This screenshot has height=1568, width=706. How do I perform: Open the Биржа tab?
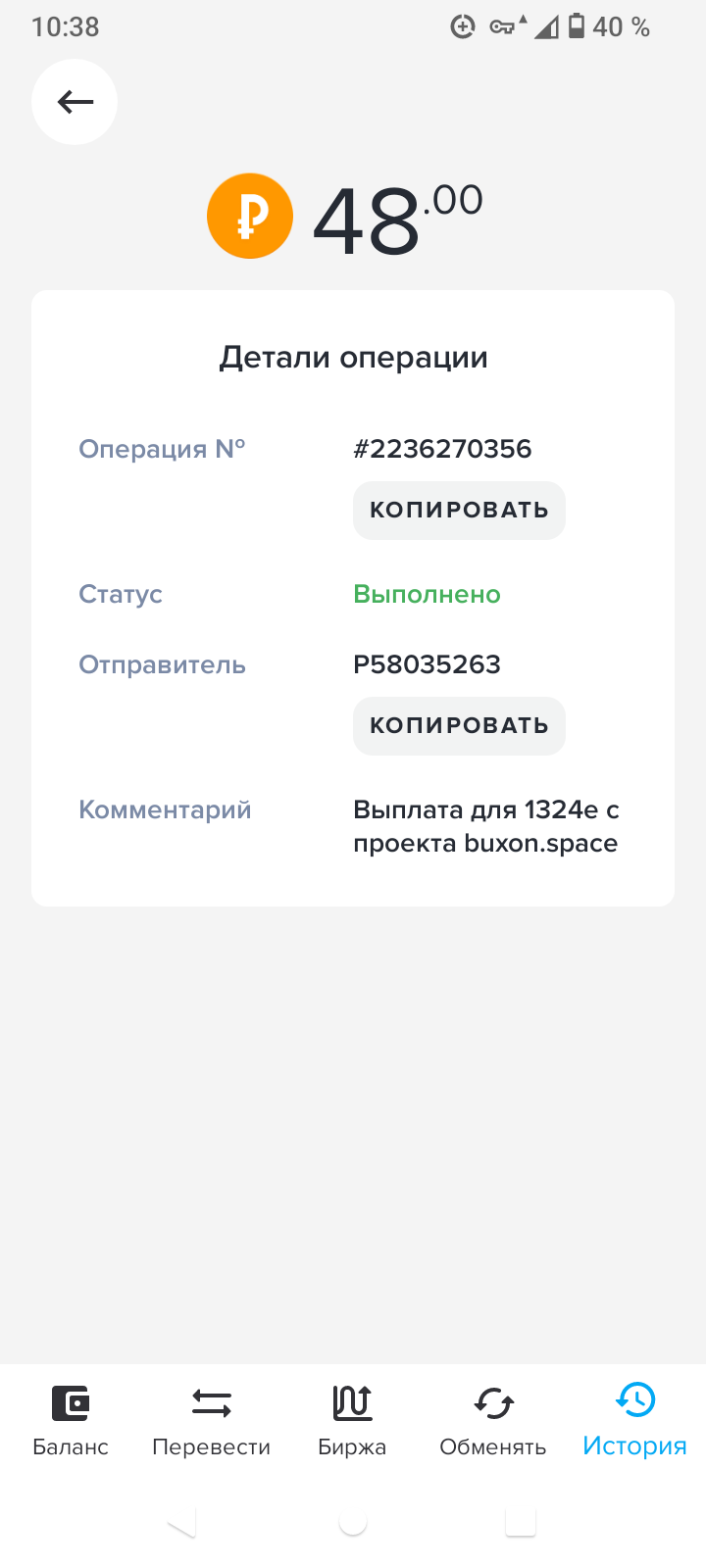tap(352, 1421)
